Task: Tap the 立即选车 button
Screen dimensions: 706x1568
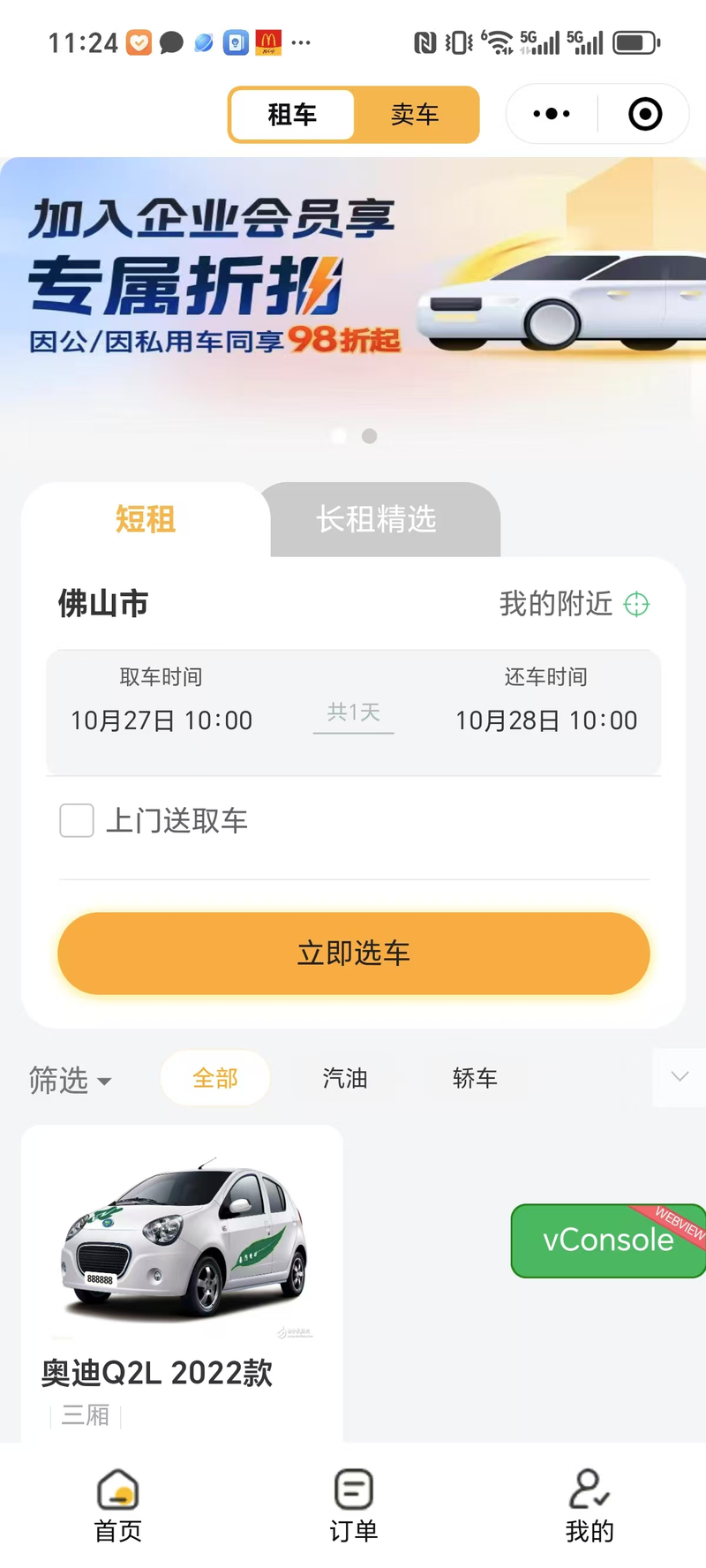Action: (354, 954)
